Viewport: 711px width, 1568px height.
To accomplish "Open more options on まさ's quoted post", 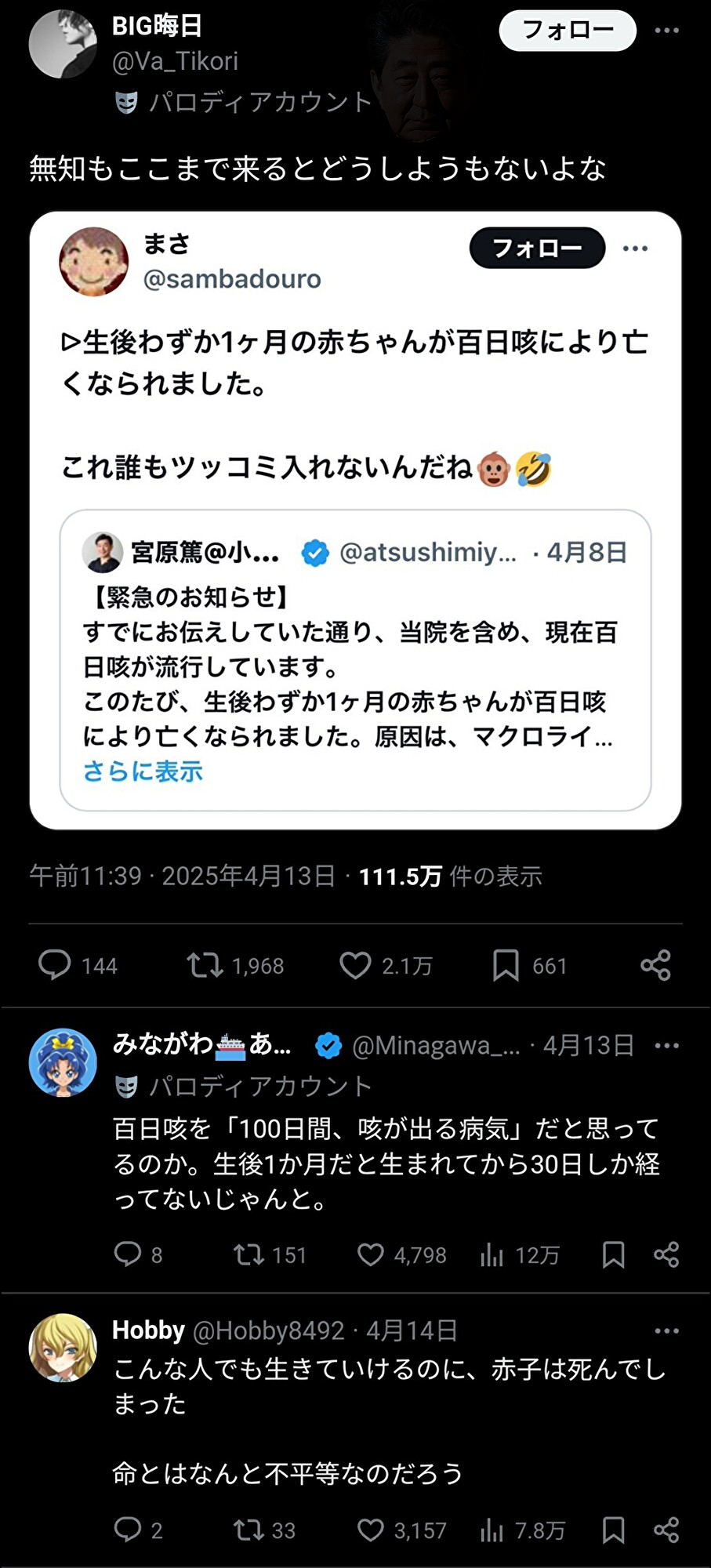I will (635, 249).
